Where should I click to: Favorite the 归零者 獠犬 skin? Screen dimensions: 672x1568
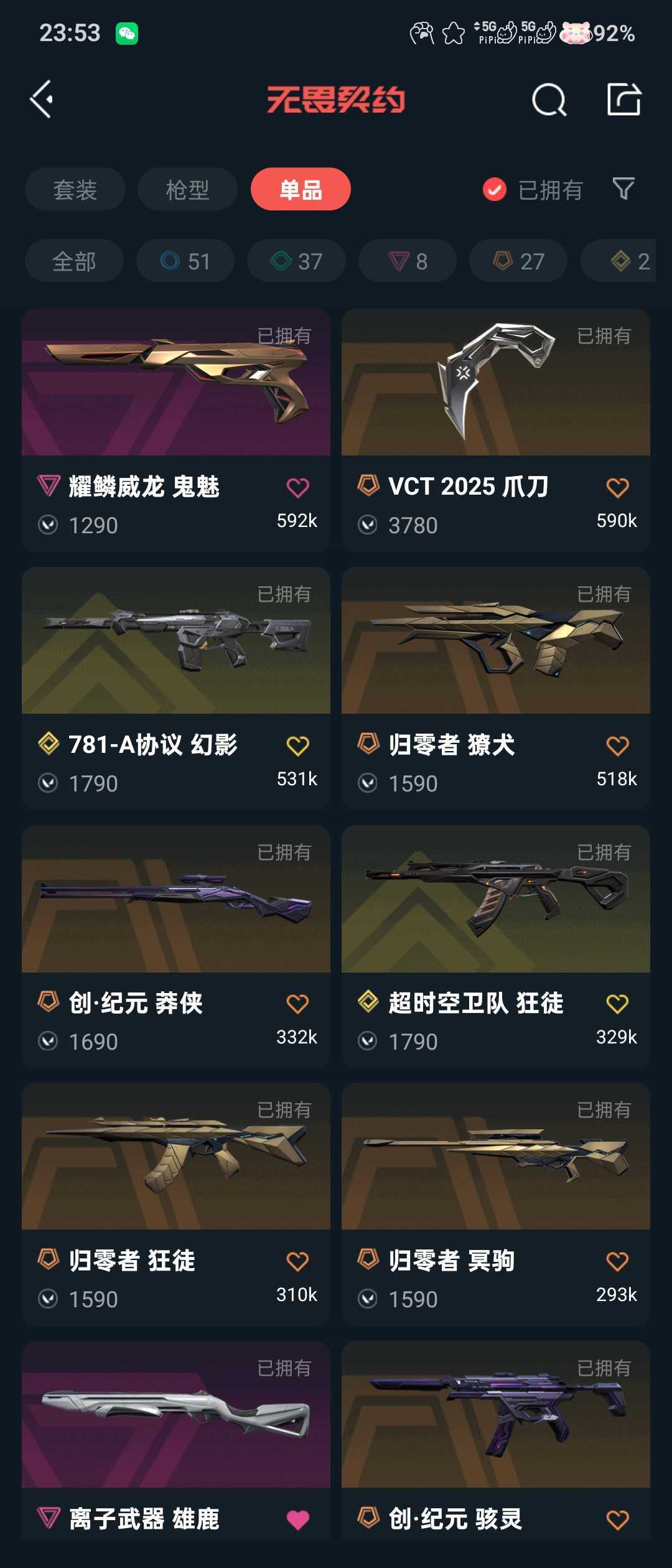[x=617, y=746]
